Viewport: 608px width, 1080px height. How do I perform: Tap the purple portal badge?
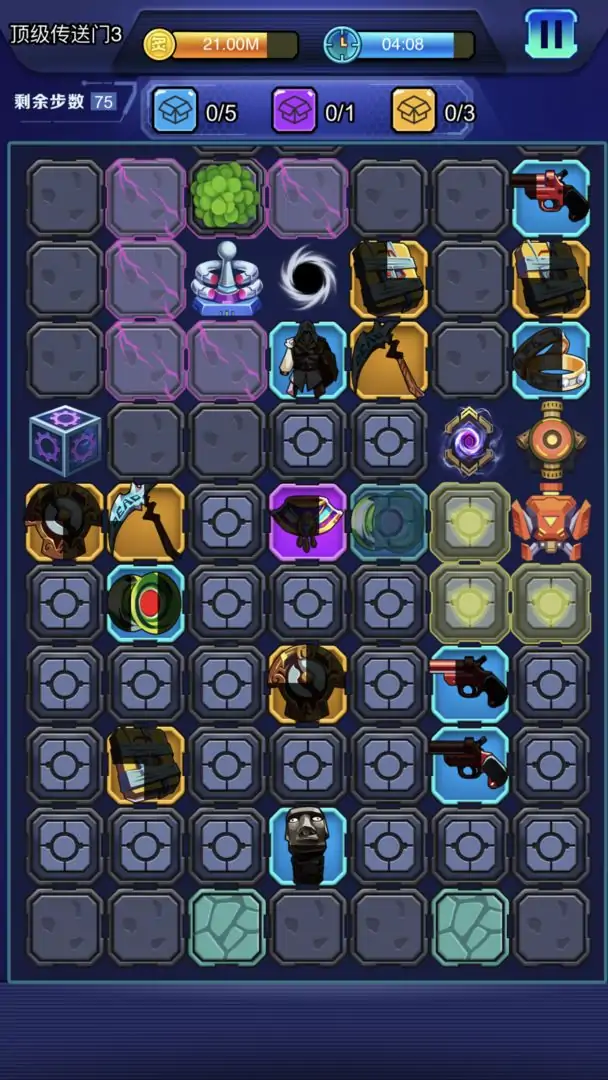coord(469,441)
